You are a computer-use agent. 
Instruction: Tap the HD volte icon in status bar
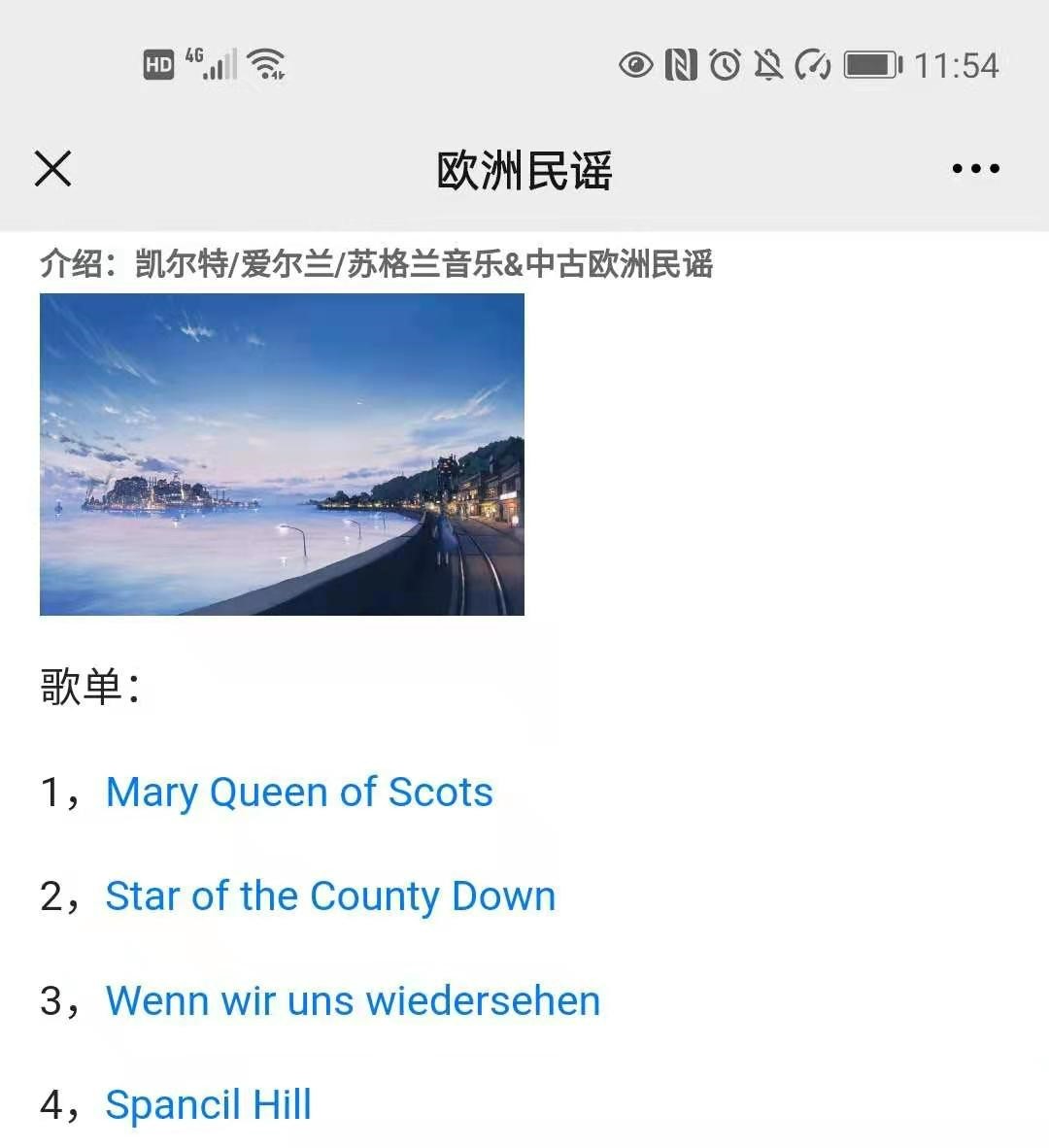point(157,64)
